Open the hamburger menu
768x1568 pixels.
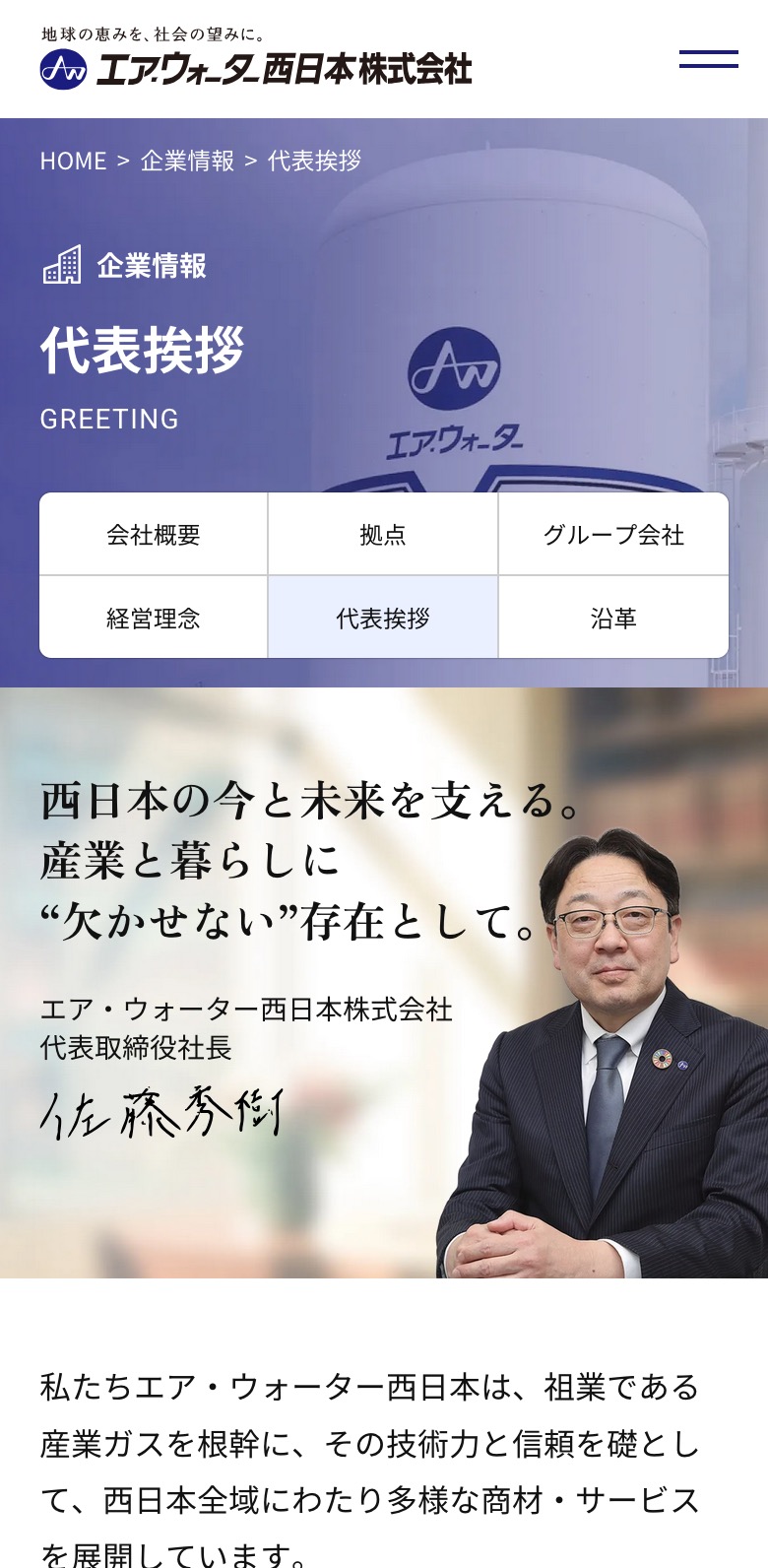pyautogui.click(x=708, y=59)
